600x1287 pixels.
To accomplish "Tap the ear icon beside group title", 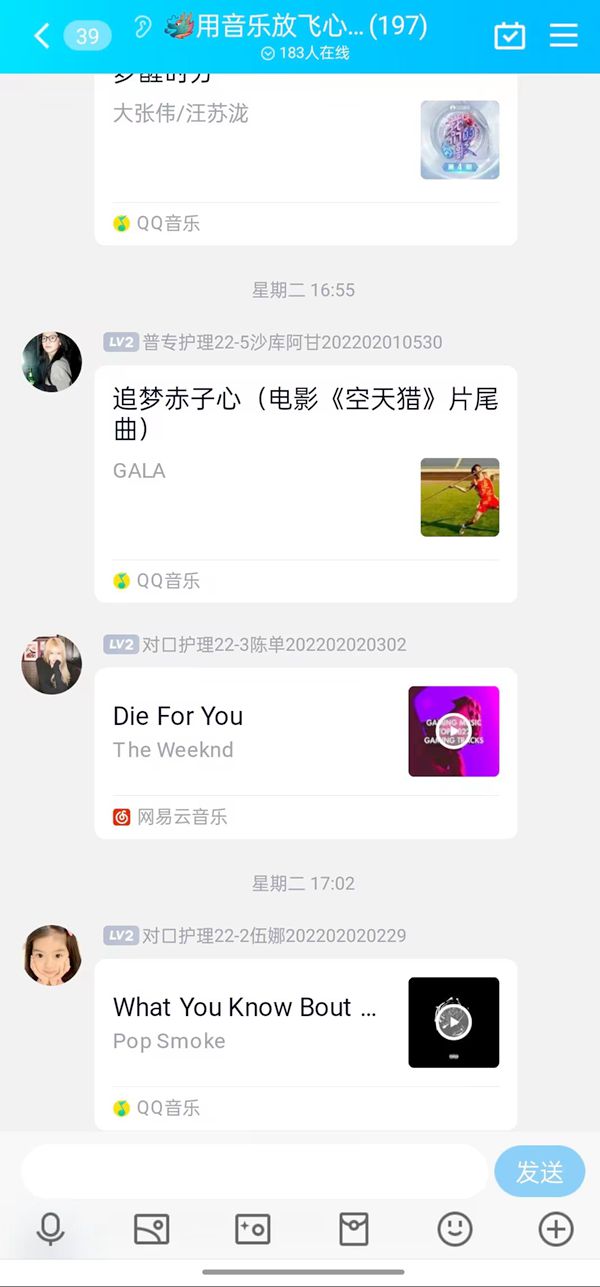I will [x=142, y=27].
